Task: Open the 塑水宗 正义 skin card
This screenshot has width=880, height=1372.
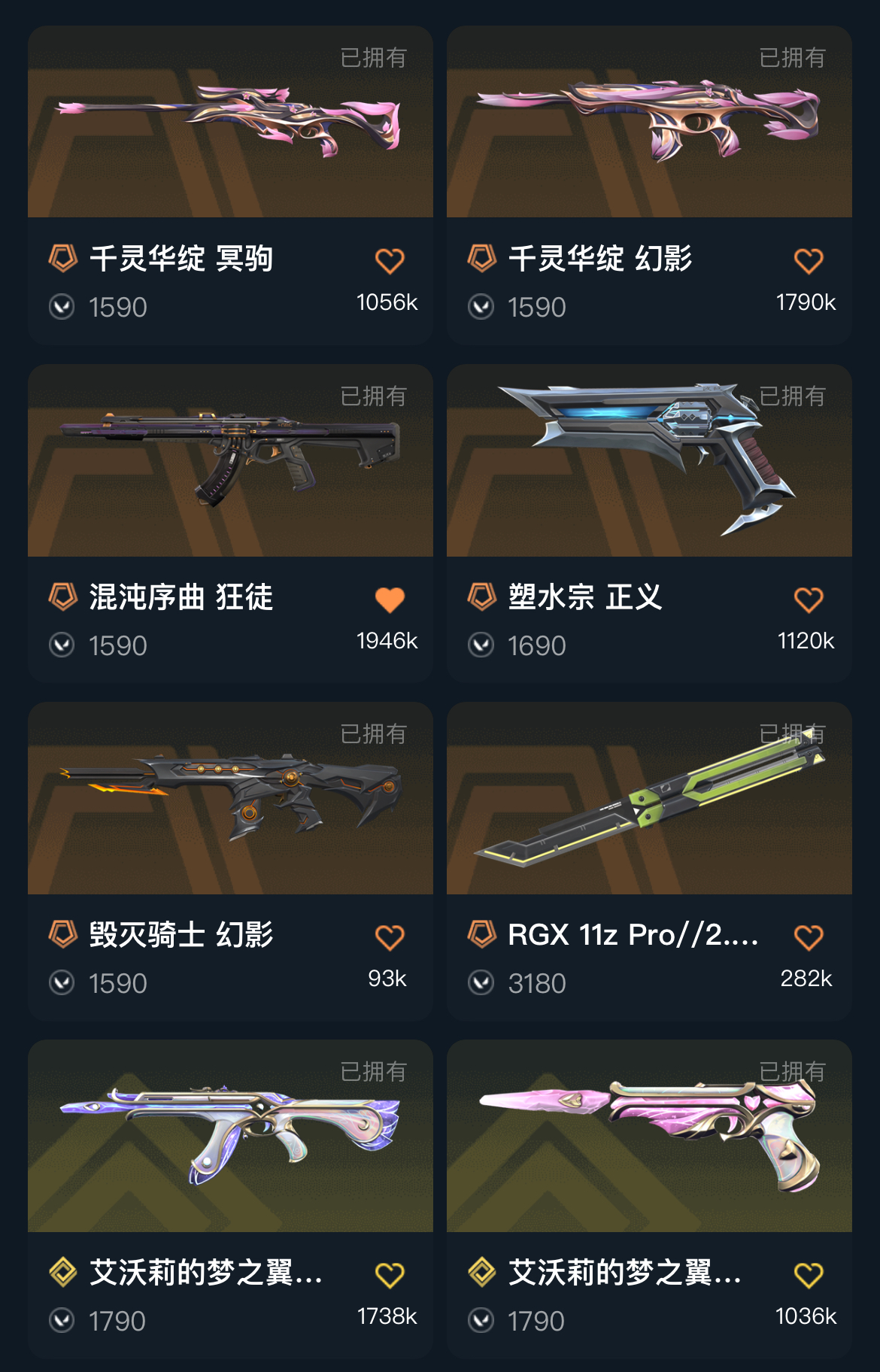Action: 649,524
